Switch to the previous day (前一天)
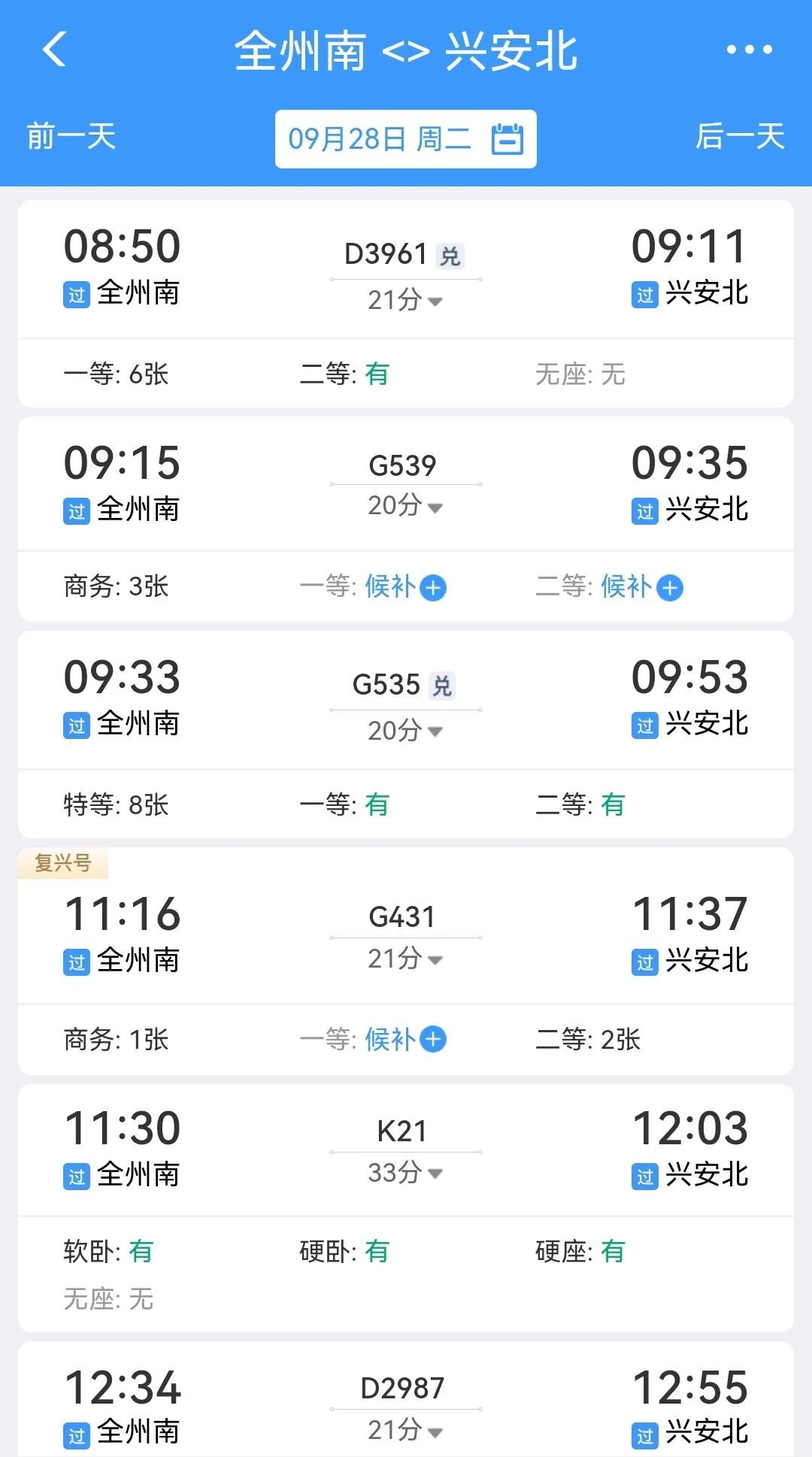812x1457 pixels. [x=71, y=138]
